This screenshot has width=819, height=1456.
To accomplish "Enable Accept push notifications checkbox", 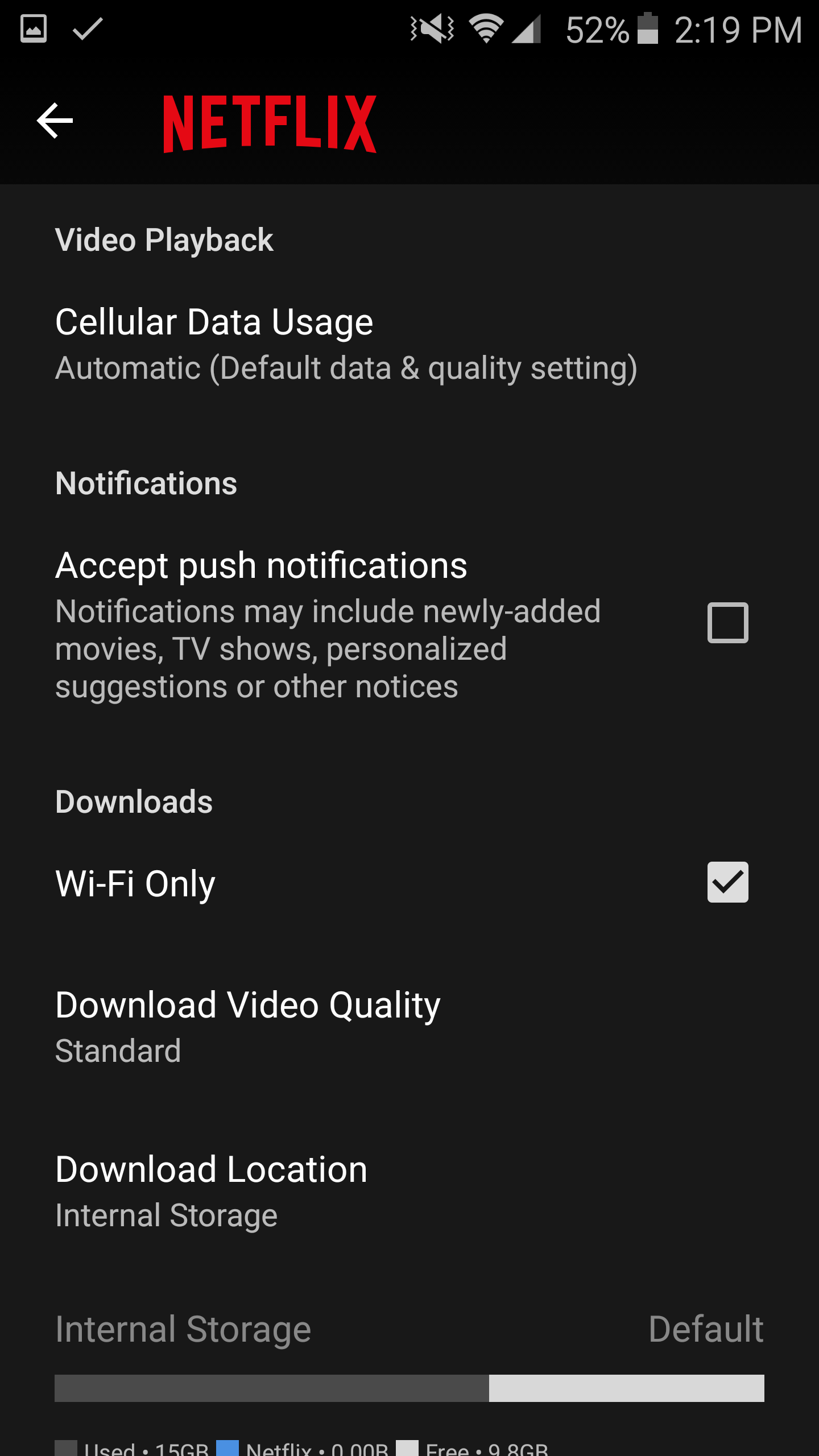I will point(727,623).
